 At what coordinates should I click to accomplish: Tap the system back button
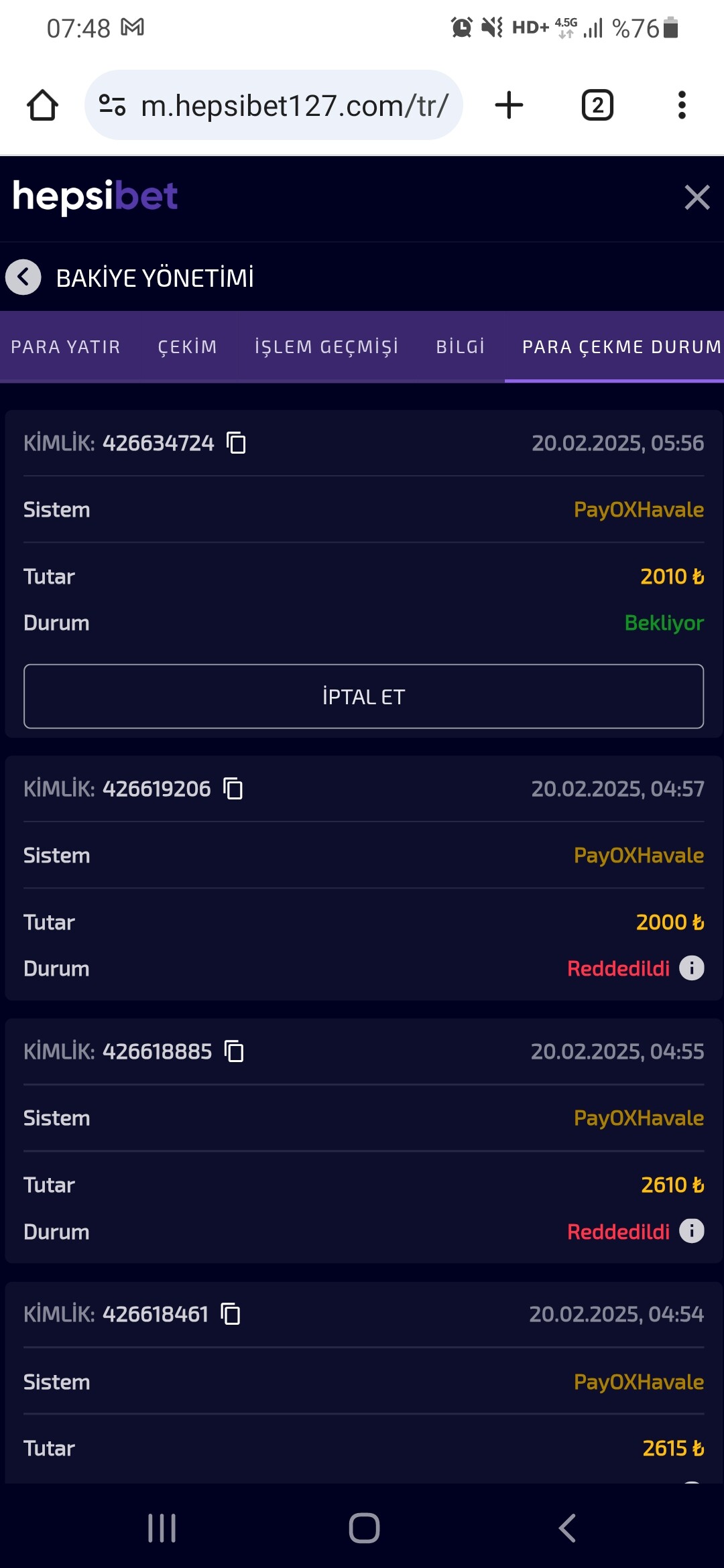point(567,1528)
